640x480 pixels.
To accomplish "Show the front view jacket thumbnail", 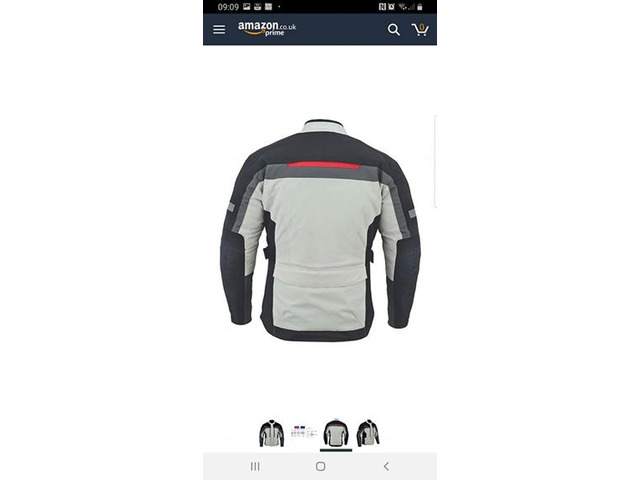I will click(271, 433).
